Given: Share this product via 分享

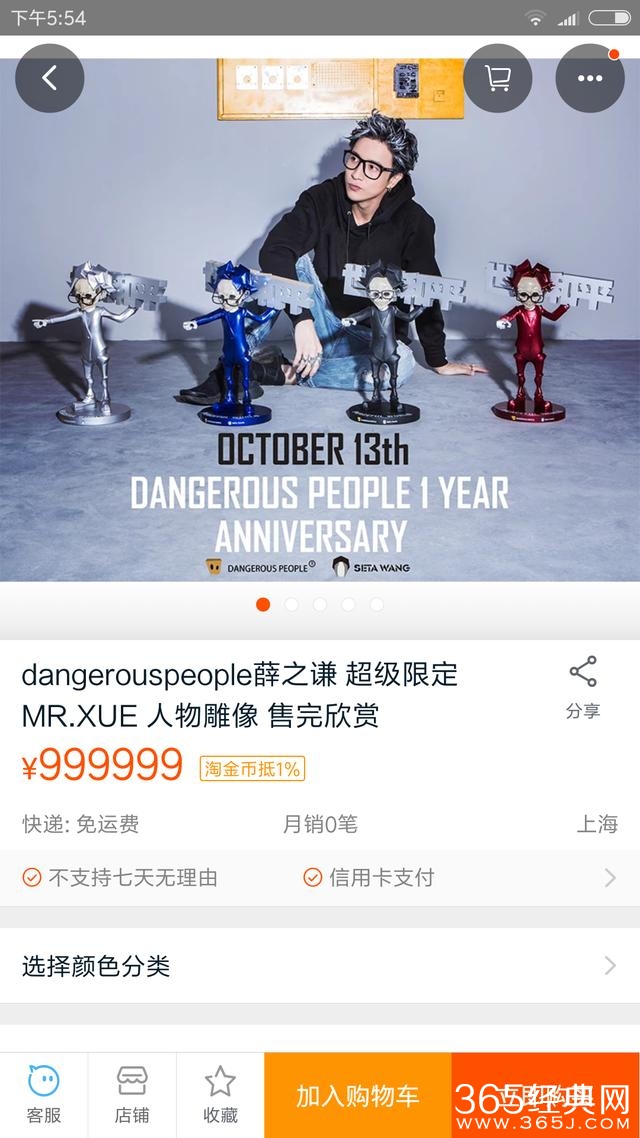Looking at the screenshot, I should (x=582, y=688).
